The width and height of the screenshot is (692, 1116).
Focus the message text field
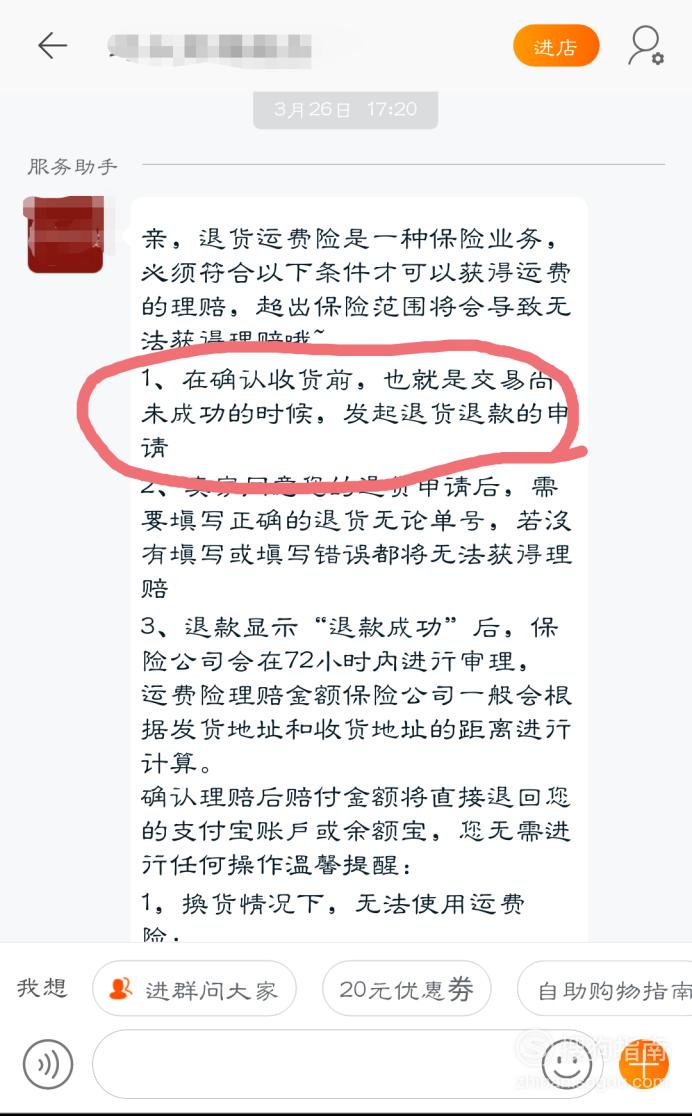pyautogui.click(x=313, y=1064)
